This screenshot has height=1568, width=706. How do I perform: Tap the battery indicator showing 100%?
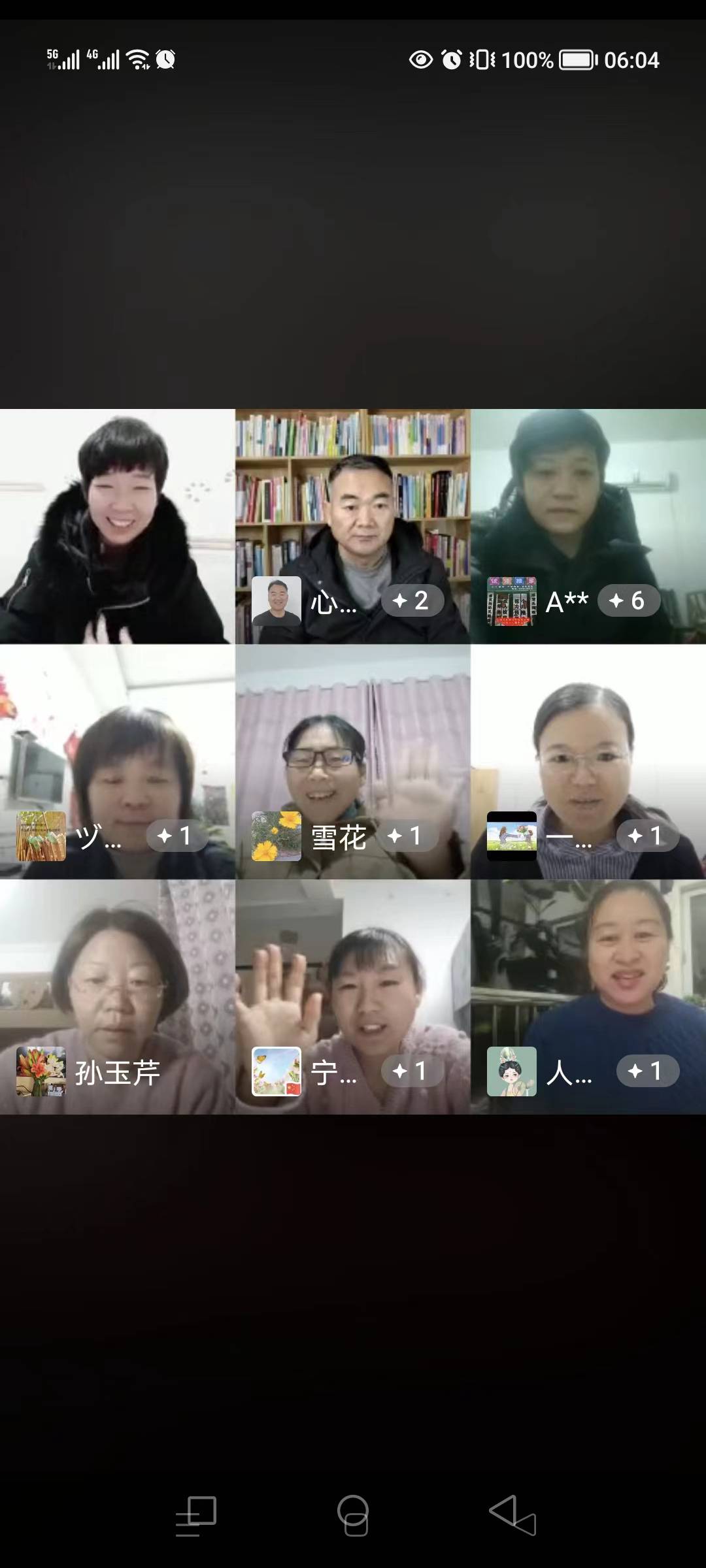[x=576, y=60]
